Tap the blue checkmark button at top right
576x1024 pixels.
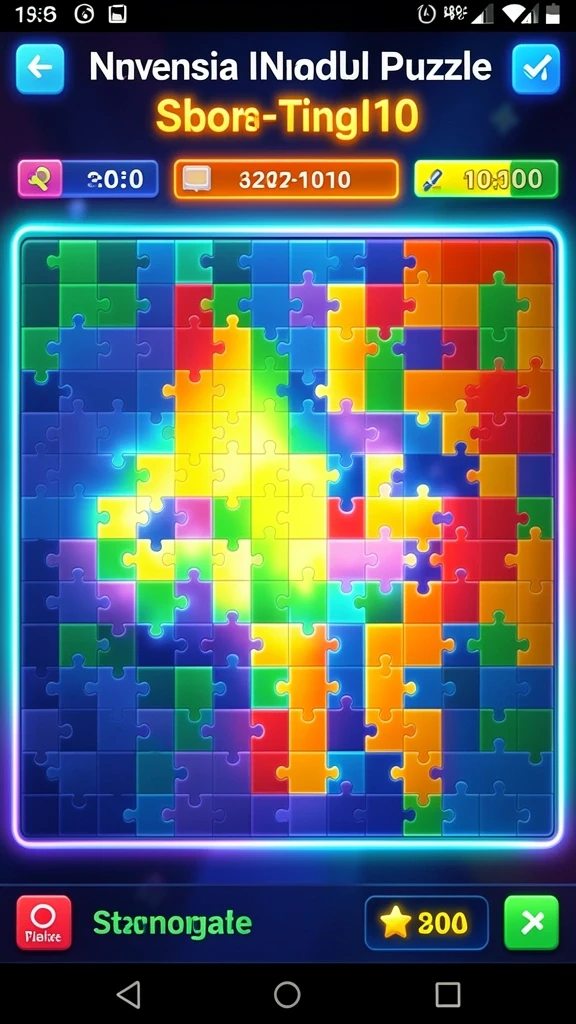coord(536,69)
